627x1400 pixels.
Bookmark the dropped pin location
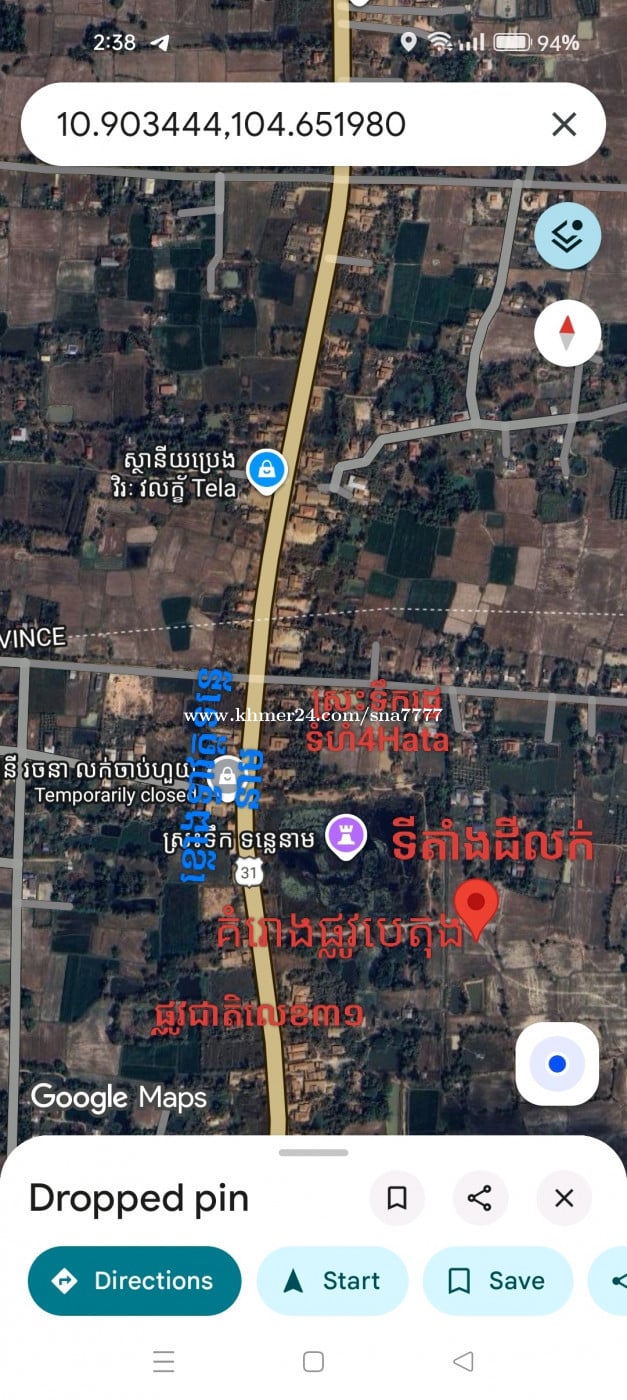coord(397,1198)
